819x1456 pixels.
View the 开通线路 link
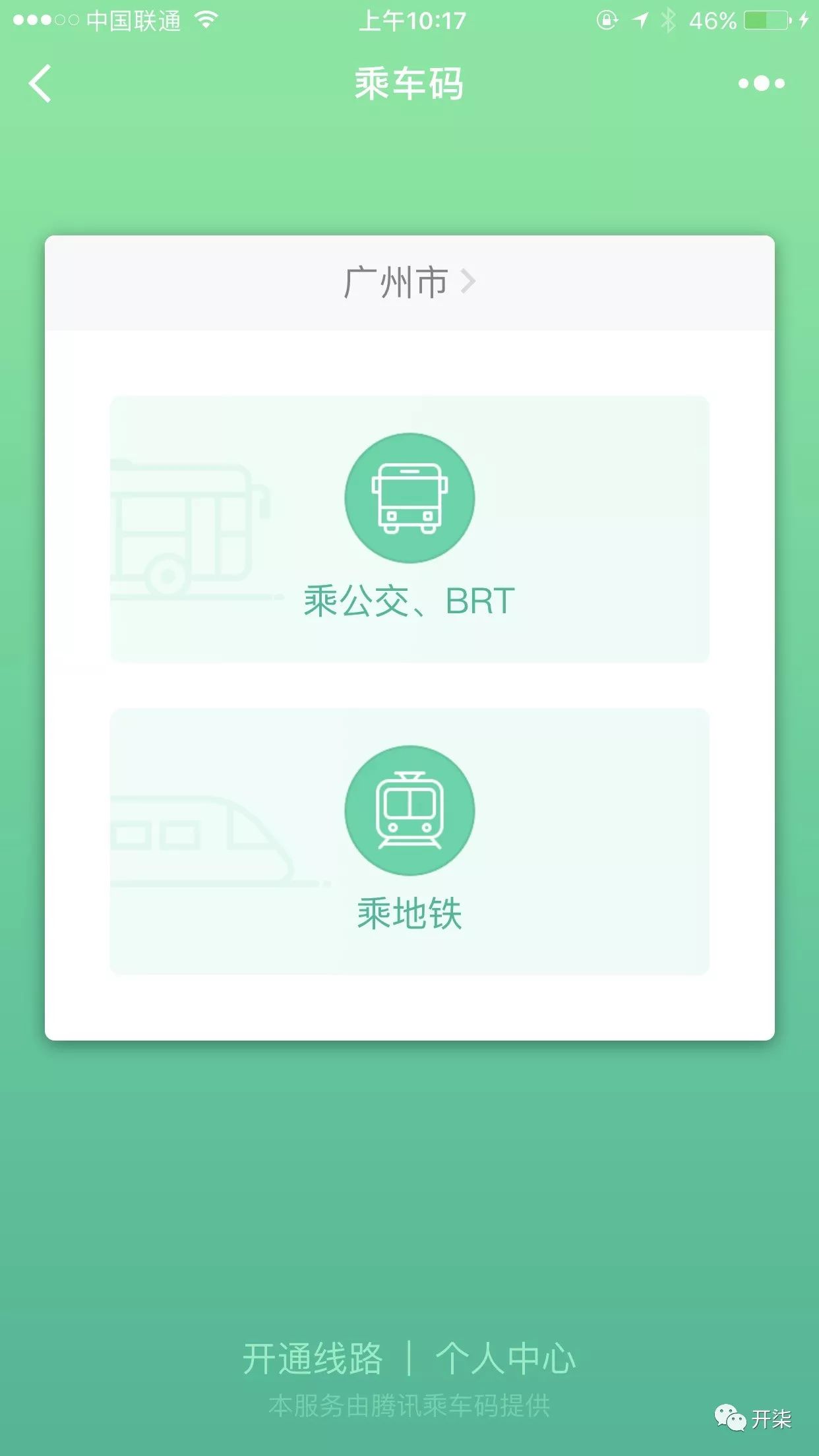[x=313, y=1358]
